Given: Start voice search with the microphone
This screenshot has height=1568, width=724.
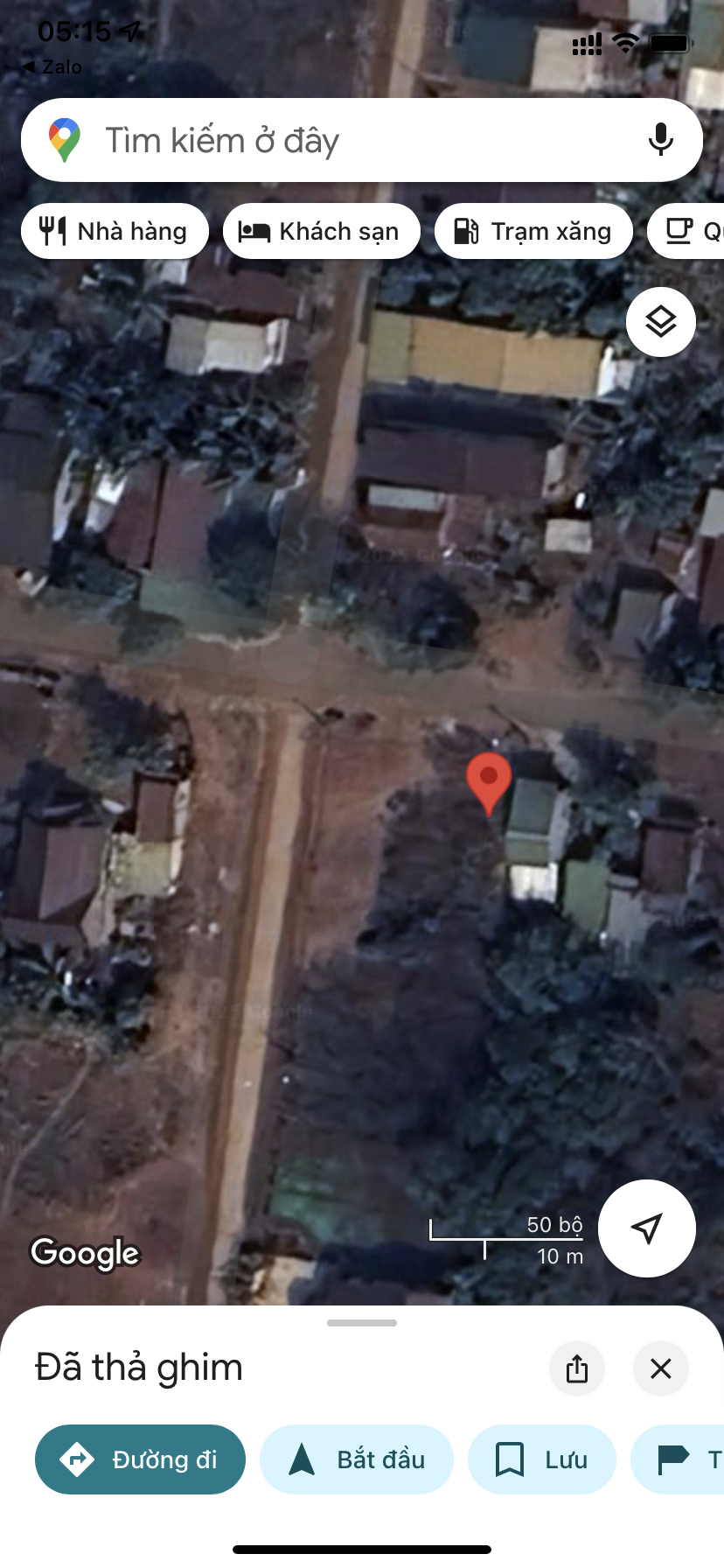Looking at the screenshot, I should tap(661, 140).
